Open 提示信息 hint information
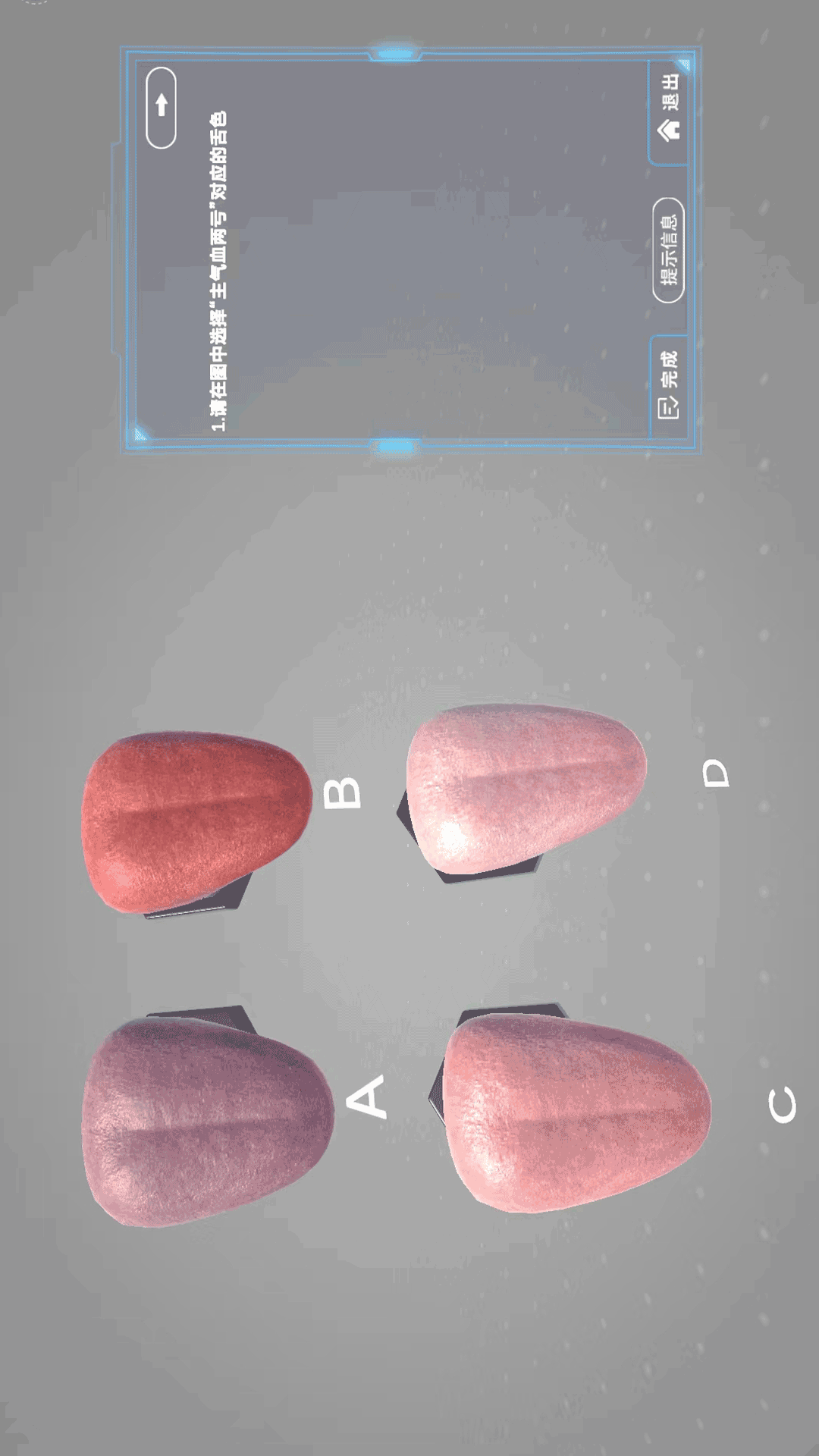Viewport: 819px width, 1456px height. pyautogui.click(x=668, y=250)
